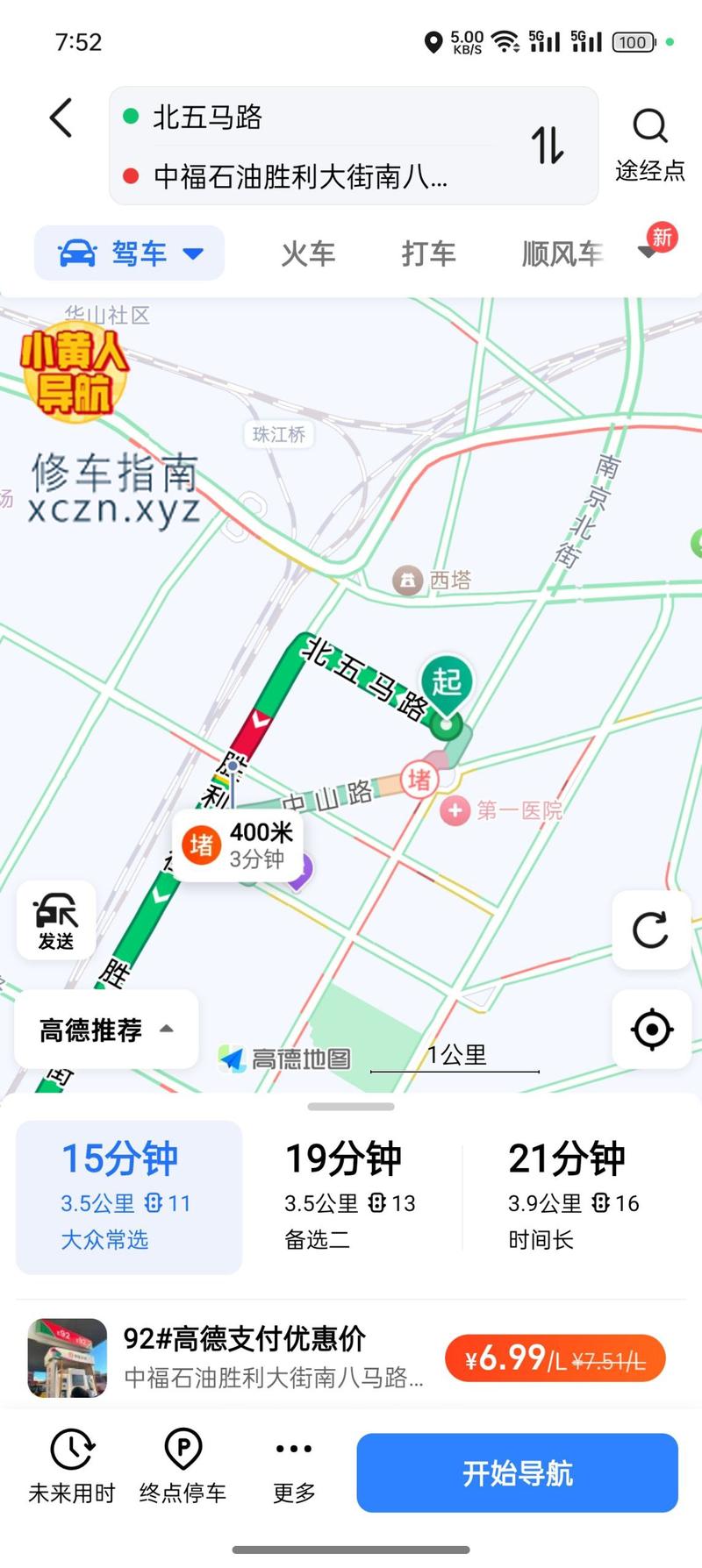The height and width of the screenshot is (1568, 702).
Task: Switch to the 顺风车 tab
Action: pos(562,254)
